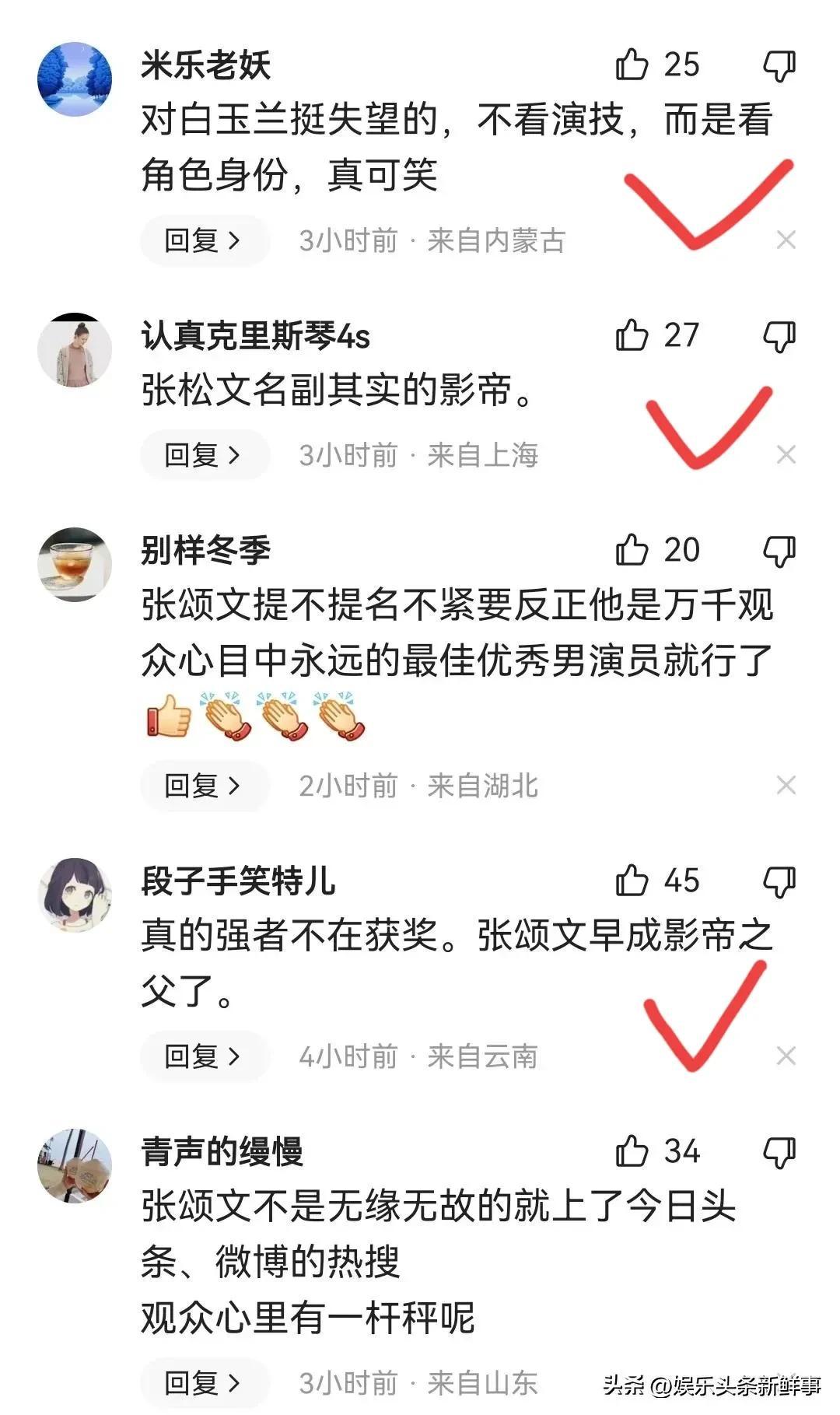Dismiss the comment from 内蒙古

point(786,240)
